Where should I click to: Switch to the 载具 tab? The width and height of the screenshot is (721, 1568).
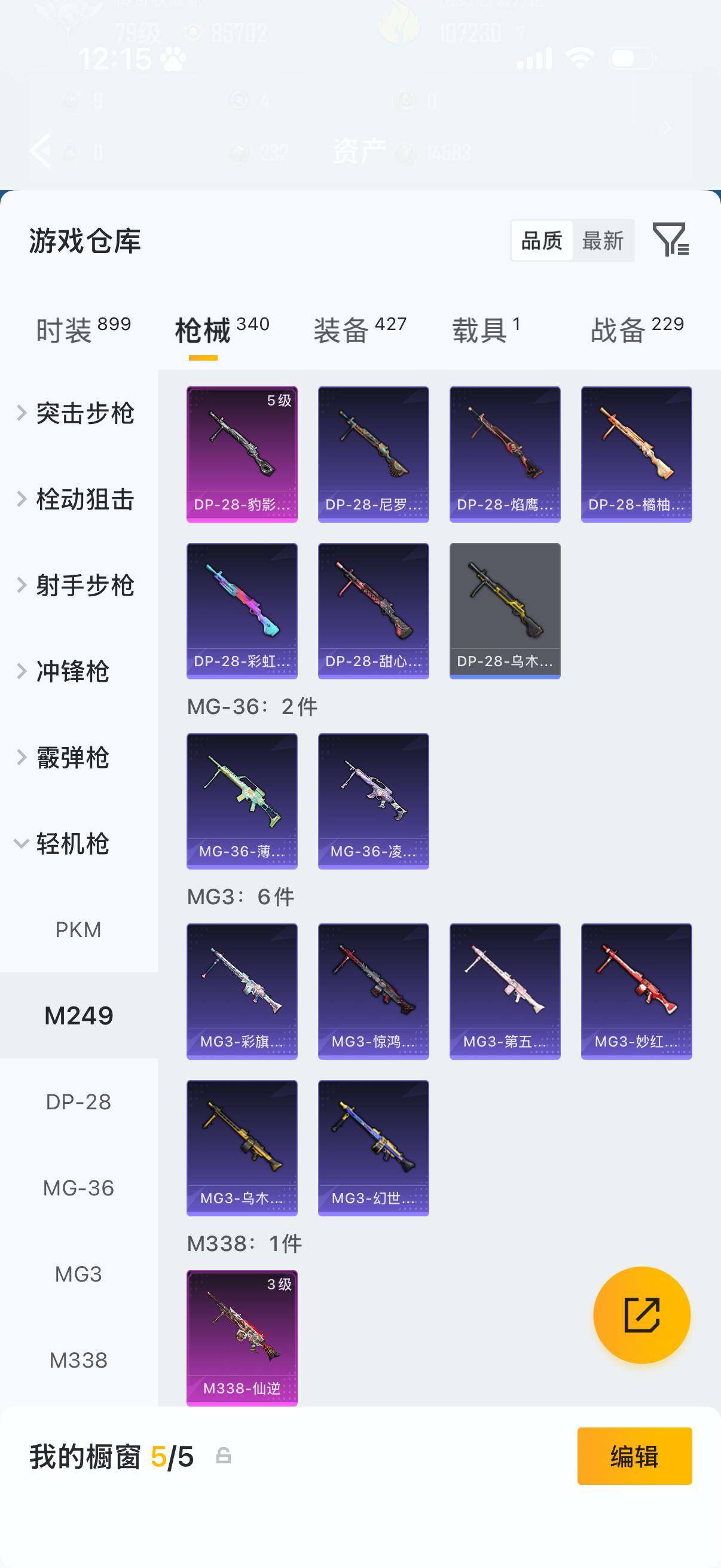click(486, 330)
